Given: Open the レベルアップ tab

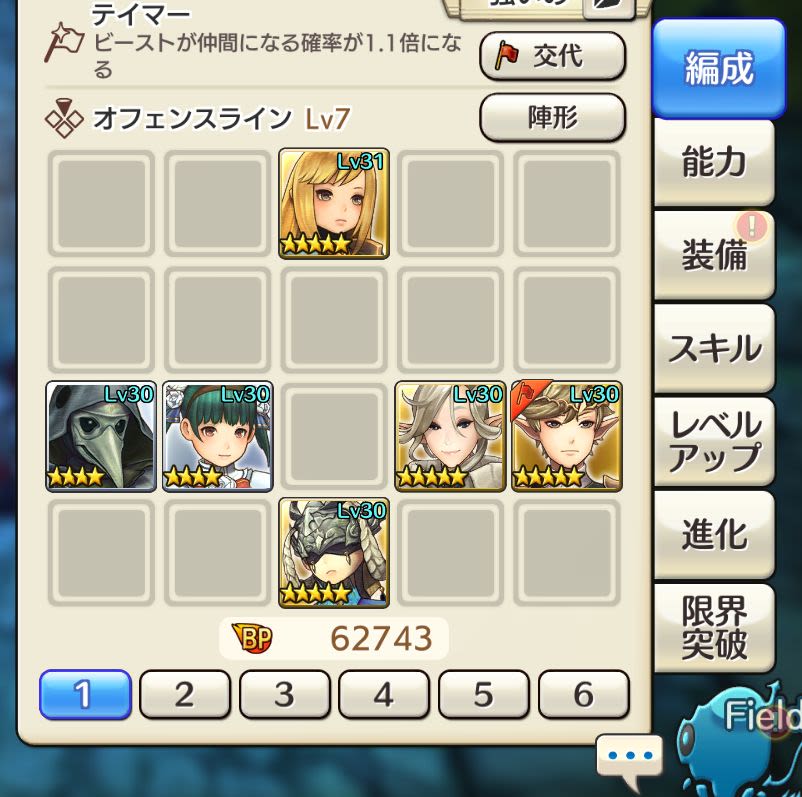Looking at the screenshot, I should [x=714, y=440].
